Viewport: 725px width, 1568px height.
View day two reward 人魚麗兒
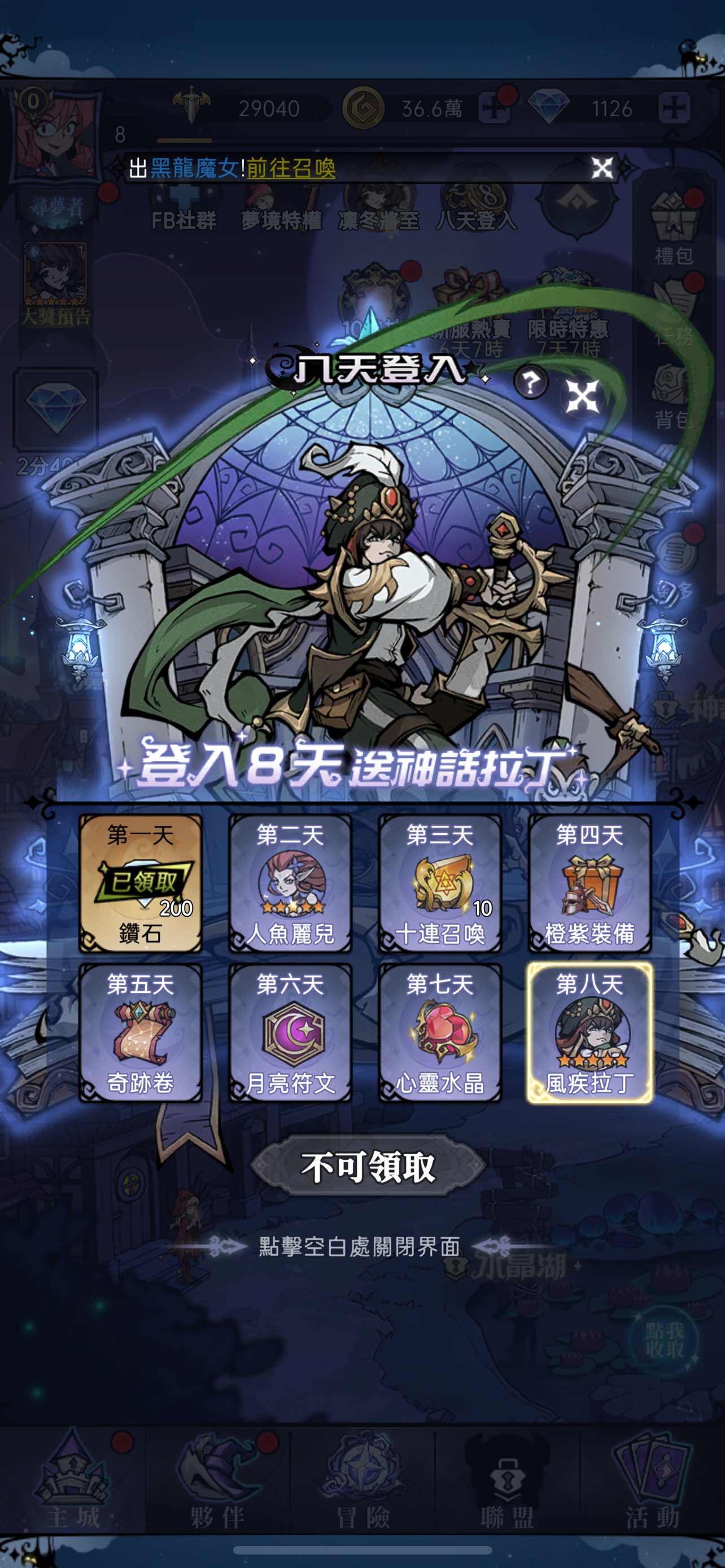pos(290,883)
